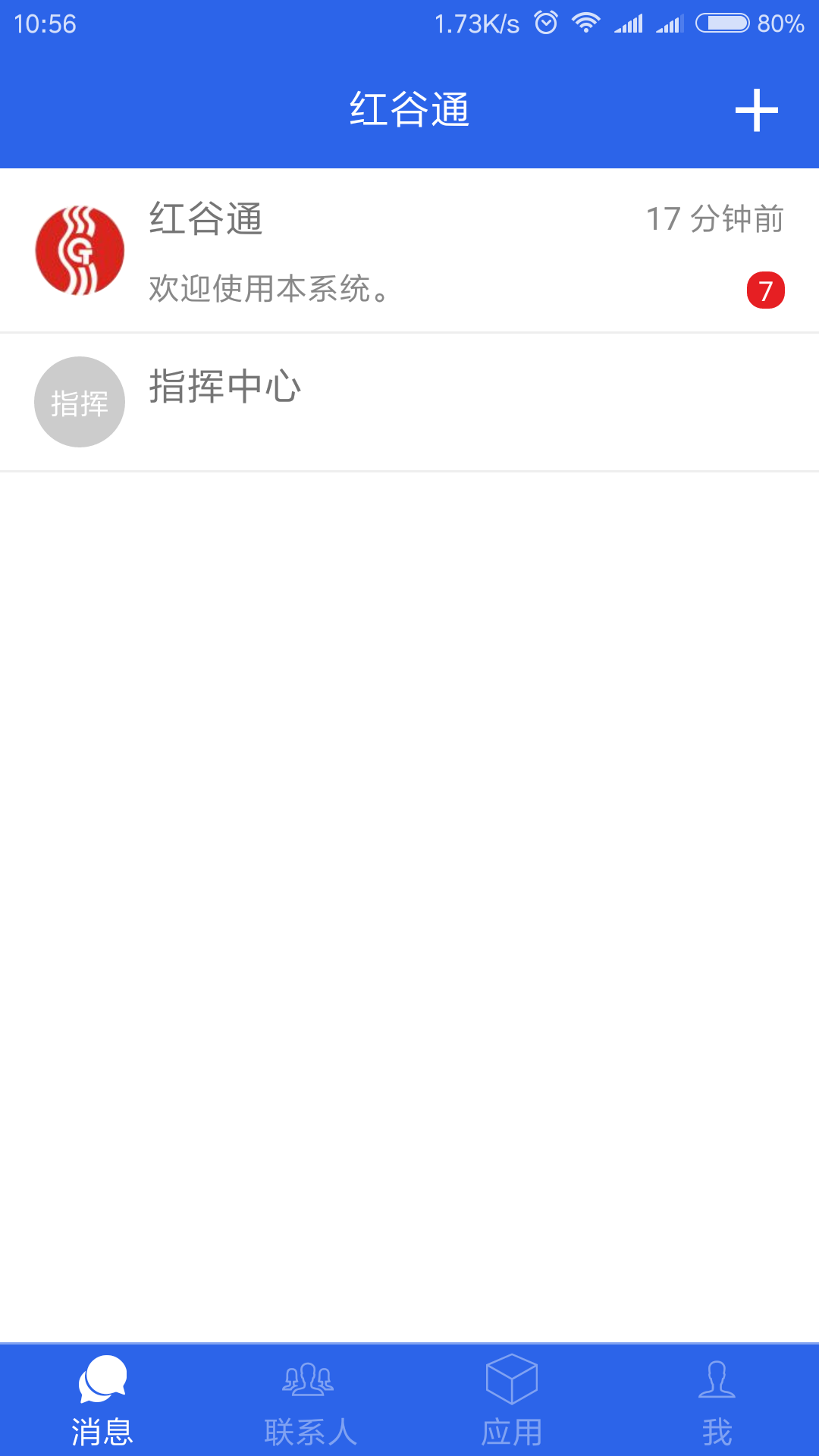Viewport: 819px width, 1456px height.
Task: Tap the red unread badge showing 7
Action: pyautogui.click(x=766, y=290)
